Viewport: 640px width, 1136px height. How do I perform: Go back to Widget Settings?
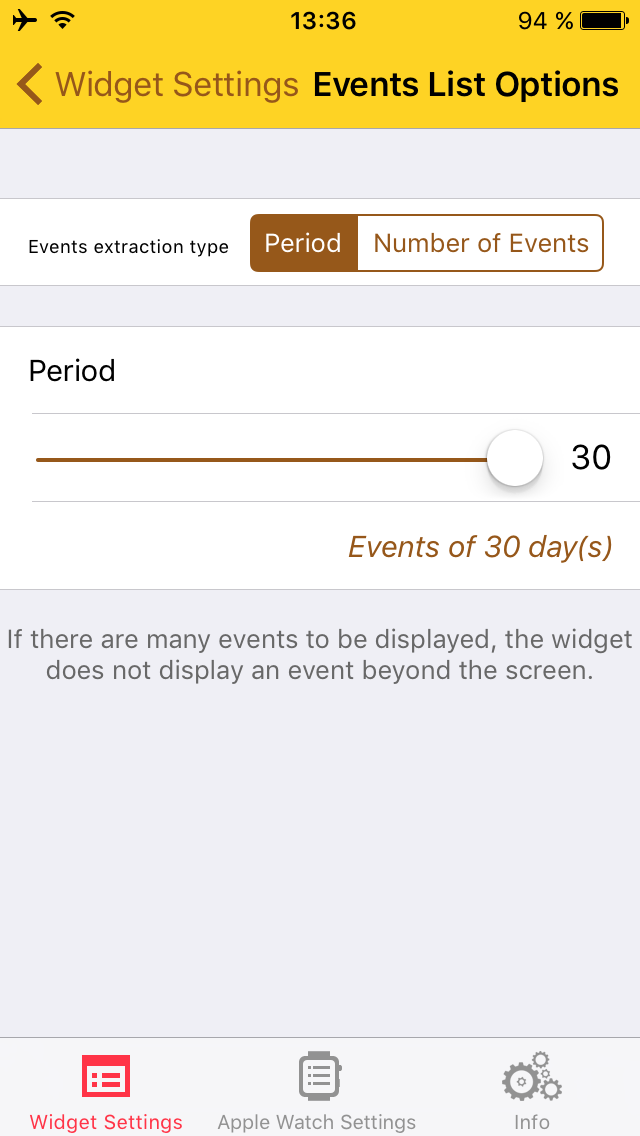click(x=157, y=85)
